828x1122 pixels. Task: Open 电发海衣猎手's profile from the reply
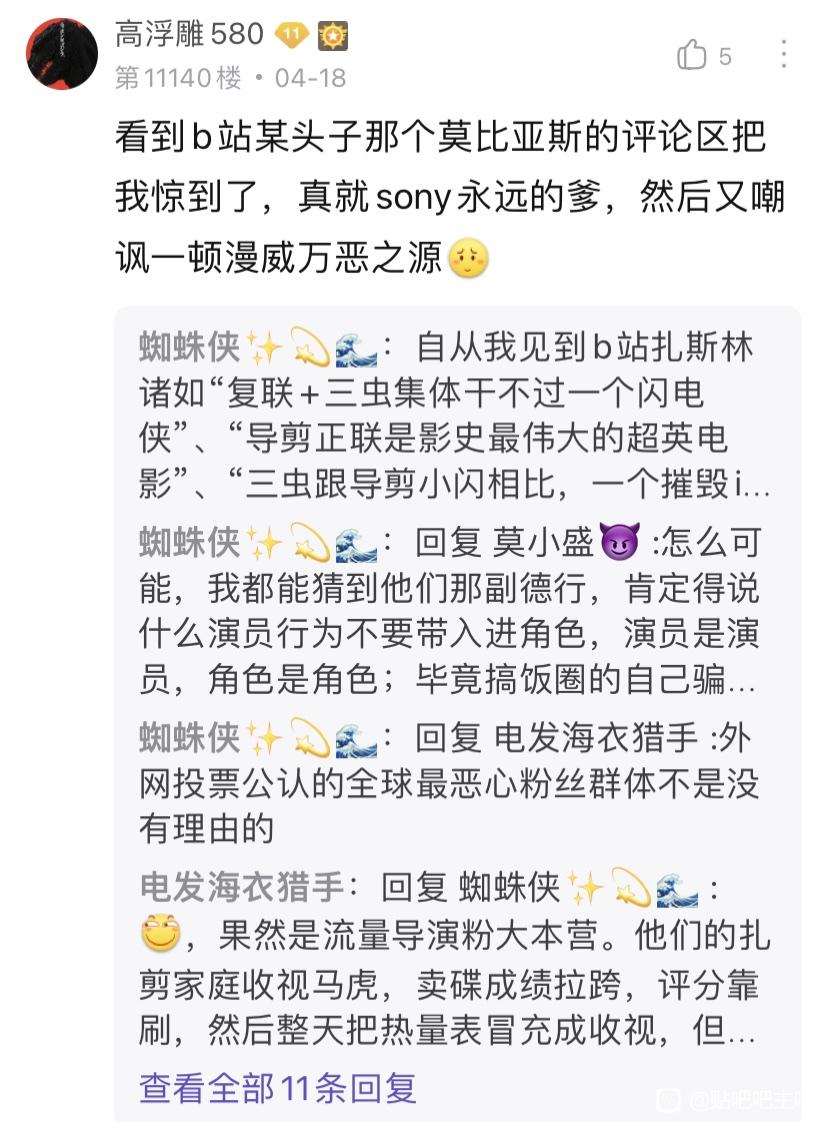(241, 886)
